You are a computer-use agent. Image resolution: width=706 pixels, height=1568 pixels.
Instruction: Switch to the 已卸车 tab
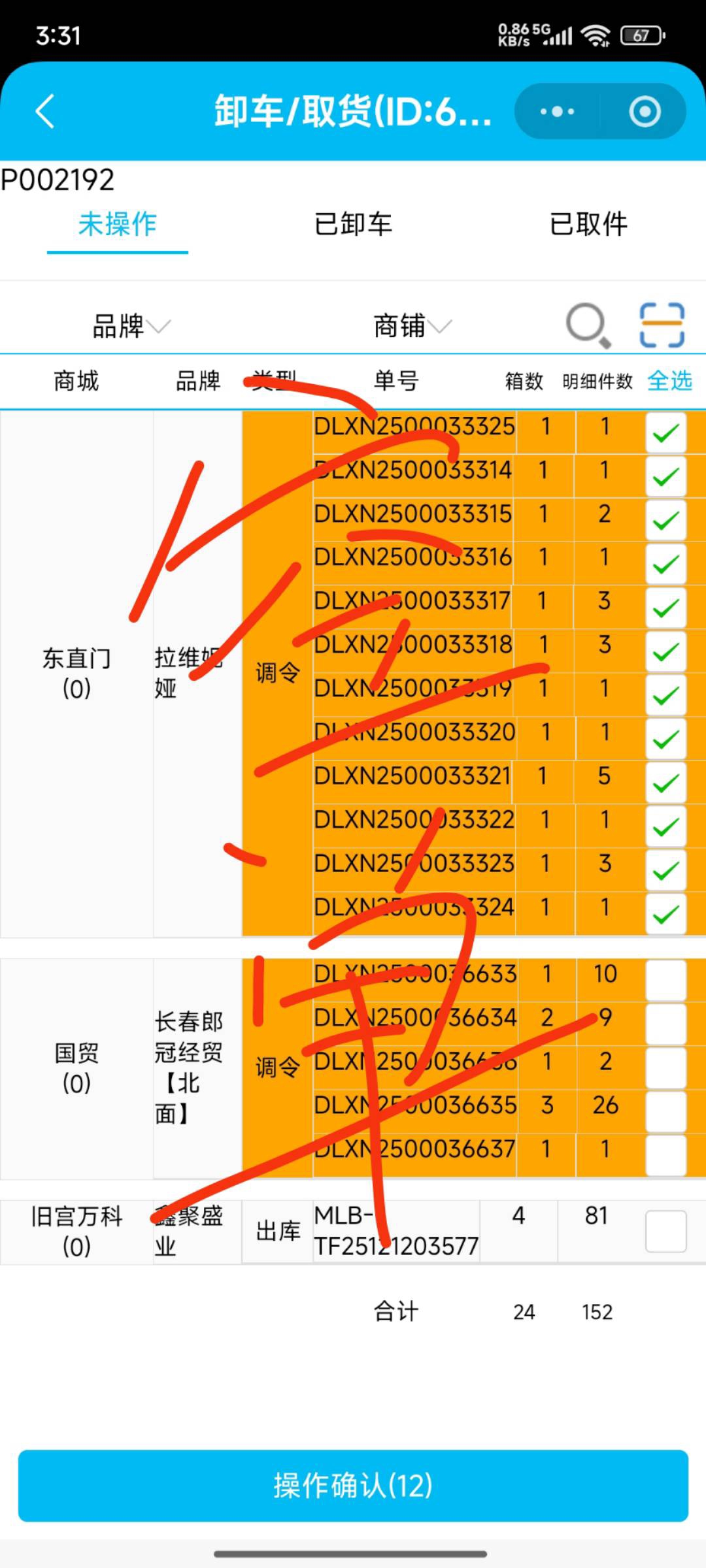point(353,224)
